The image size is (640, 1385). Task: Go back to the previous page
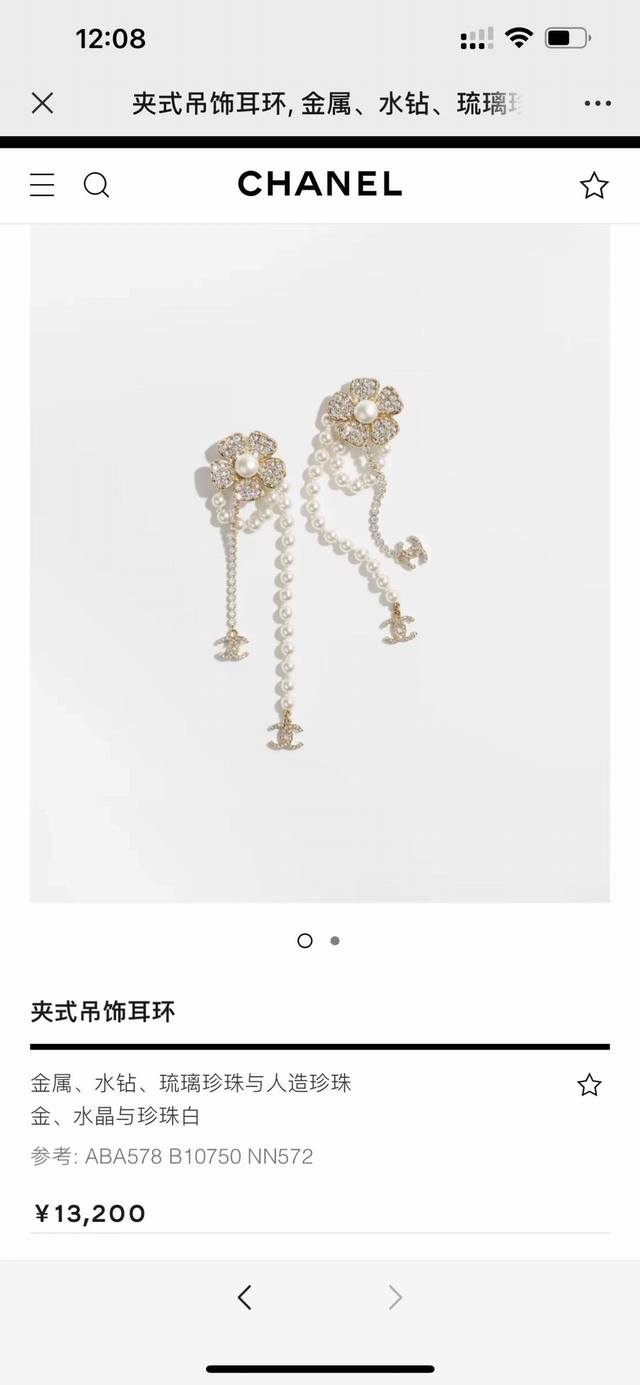[x=245, y=1297]
